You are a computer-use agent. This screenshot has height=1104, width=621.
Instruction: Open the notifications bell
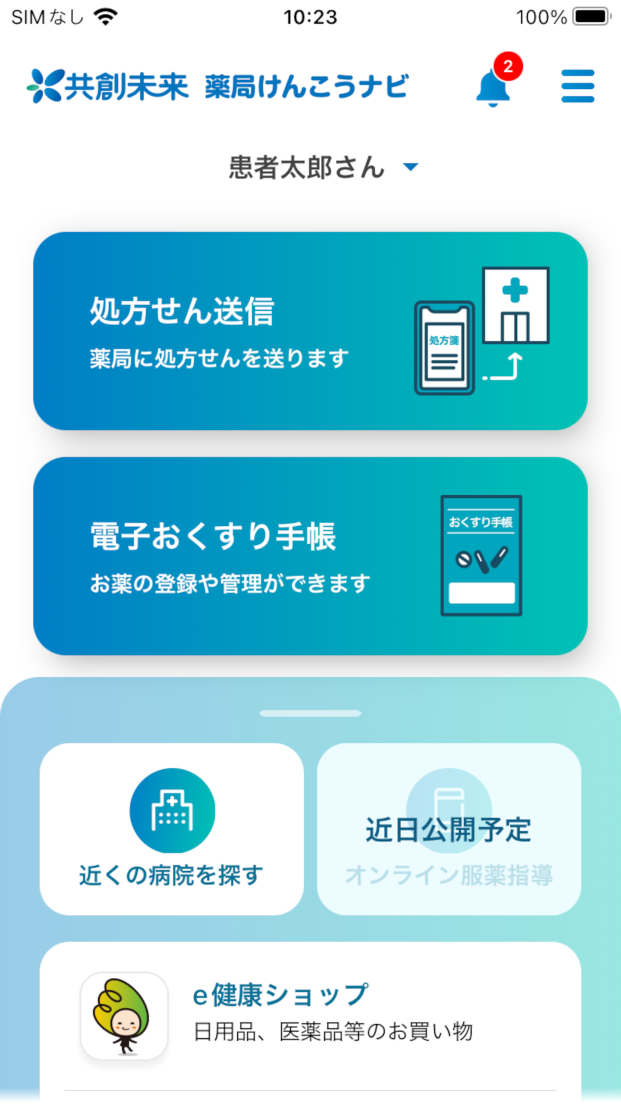click(x=493, y=87)
